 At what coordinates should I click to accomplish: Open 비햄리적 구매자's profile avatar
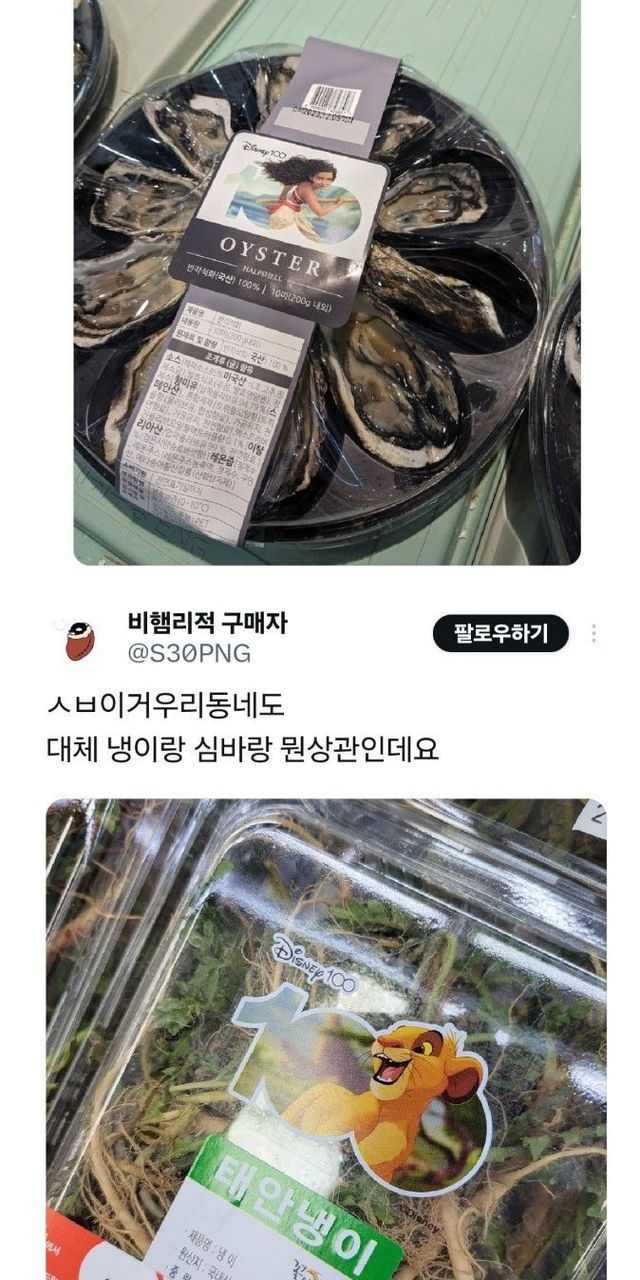pyautogui.click(x=80, y=640)
